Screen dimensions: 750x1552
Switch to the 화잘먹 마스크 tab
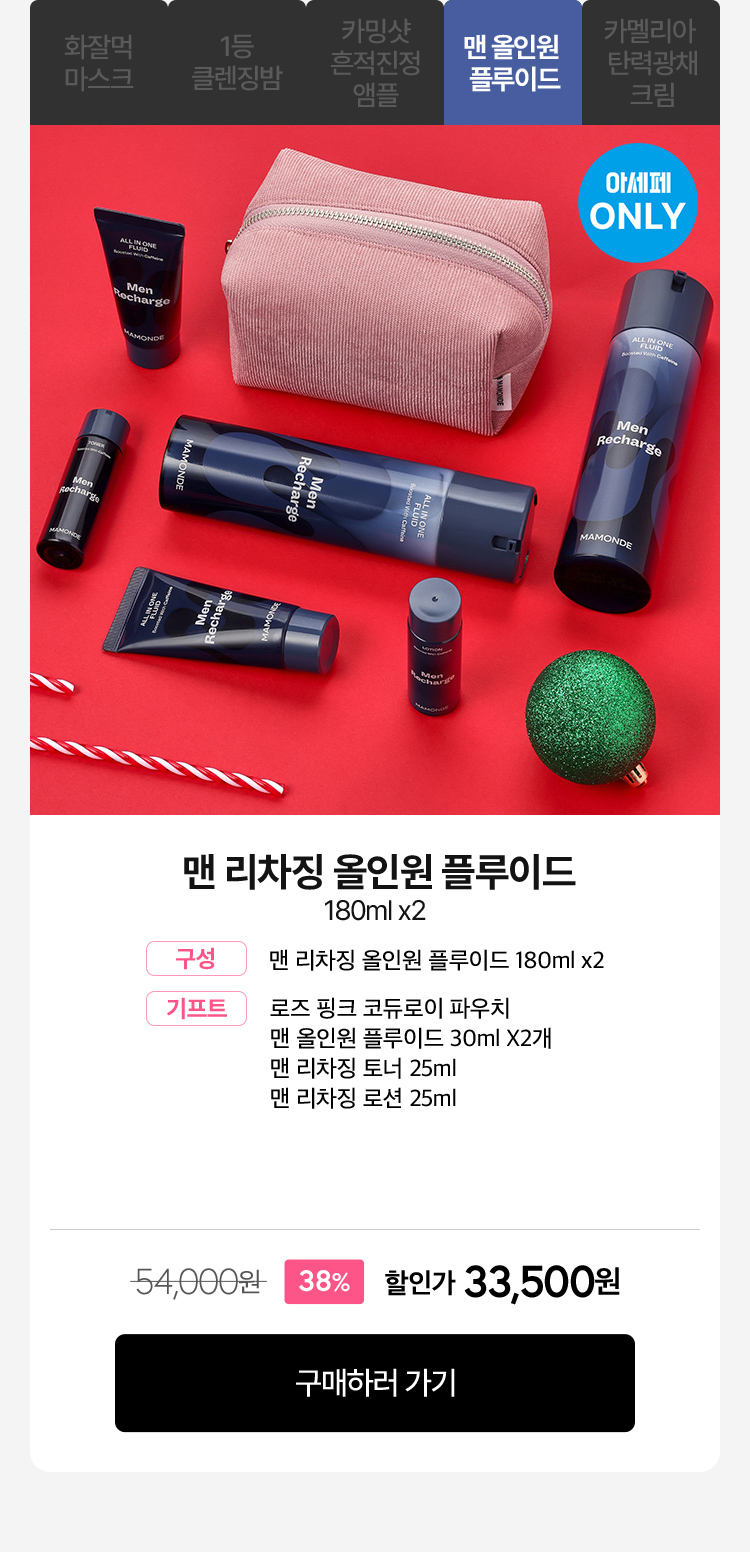99,62
